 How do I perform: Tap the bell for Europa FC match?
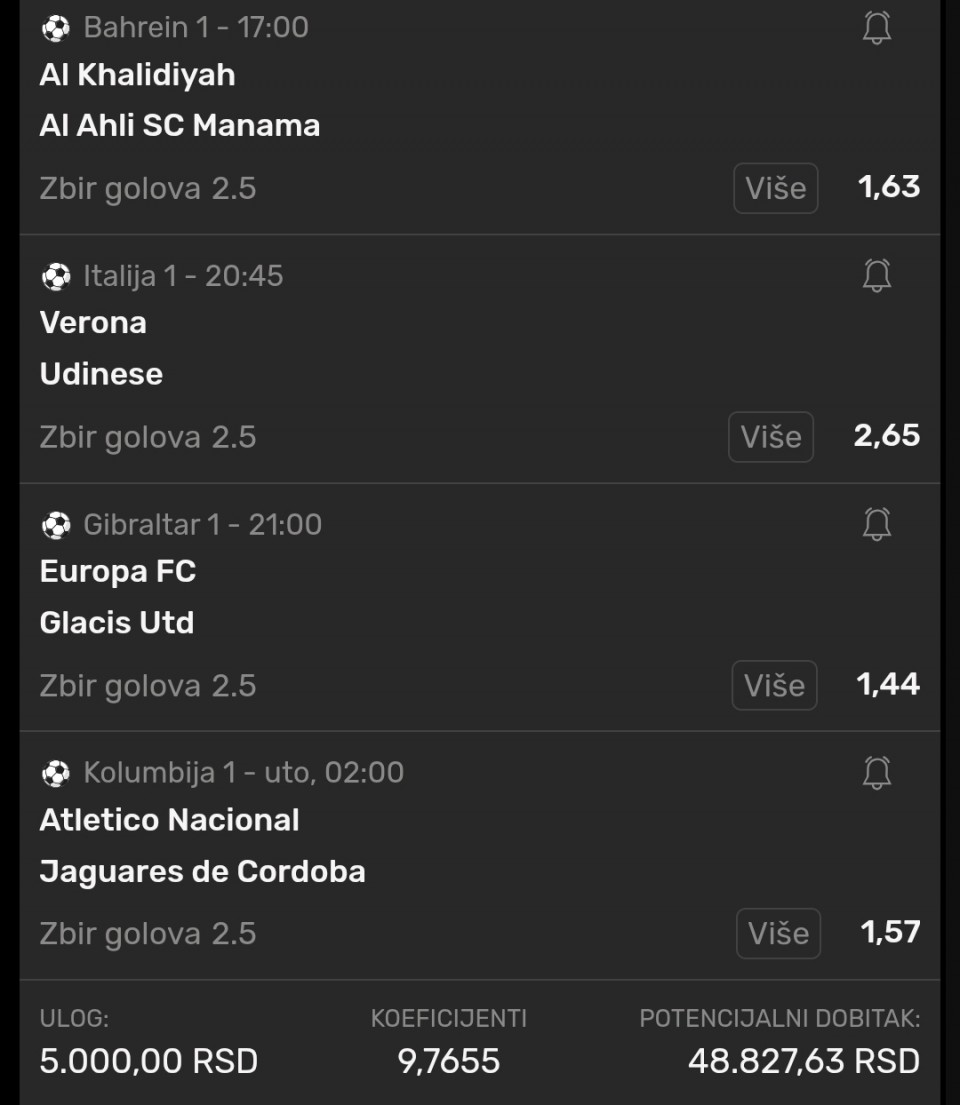[x=876, y=523]
